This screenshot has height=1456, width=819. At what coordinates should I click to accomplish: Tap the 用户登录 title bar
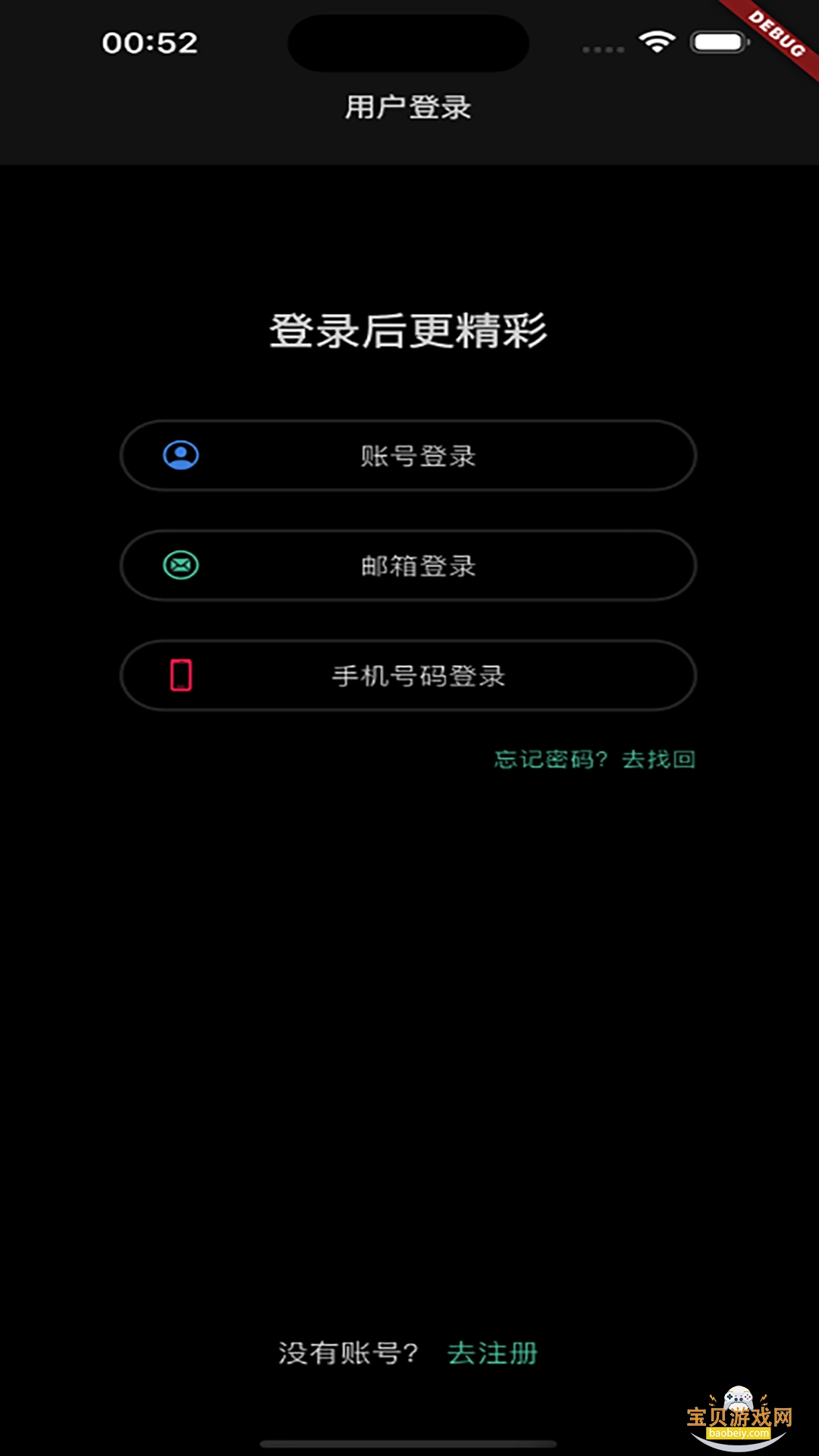coord(407,107)
